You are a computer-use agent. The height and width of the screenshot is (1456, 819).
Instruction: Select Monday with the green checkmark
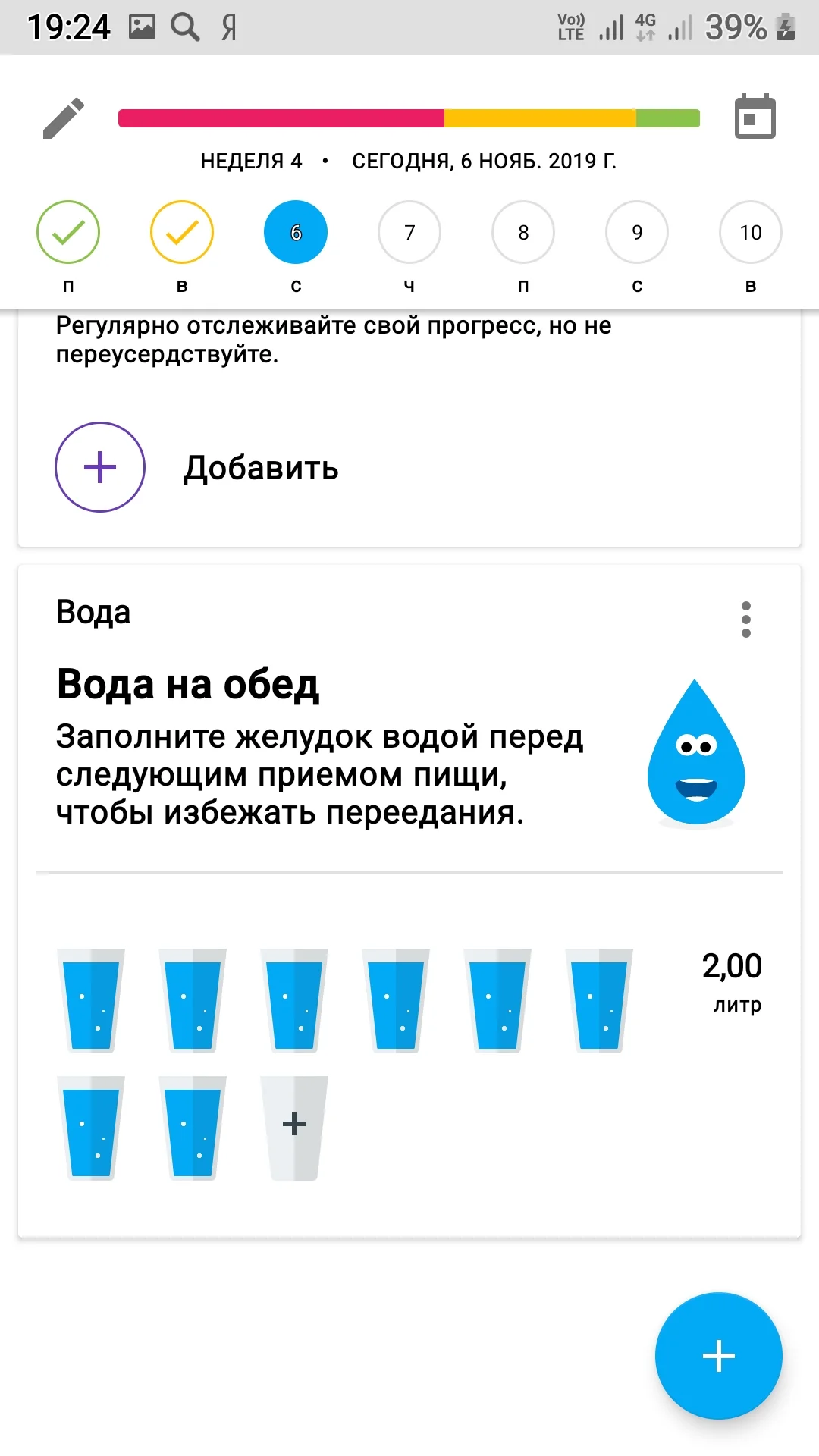point(68,232)
